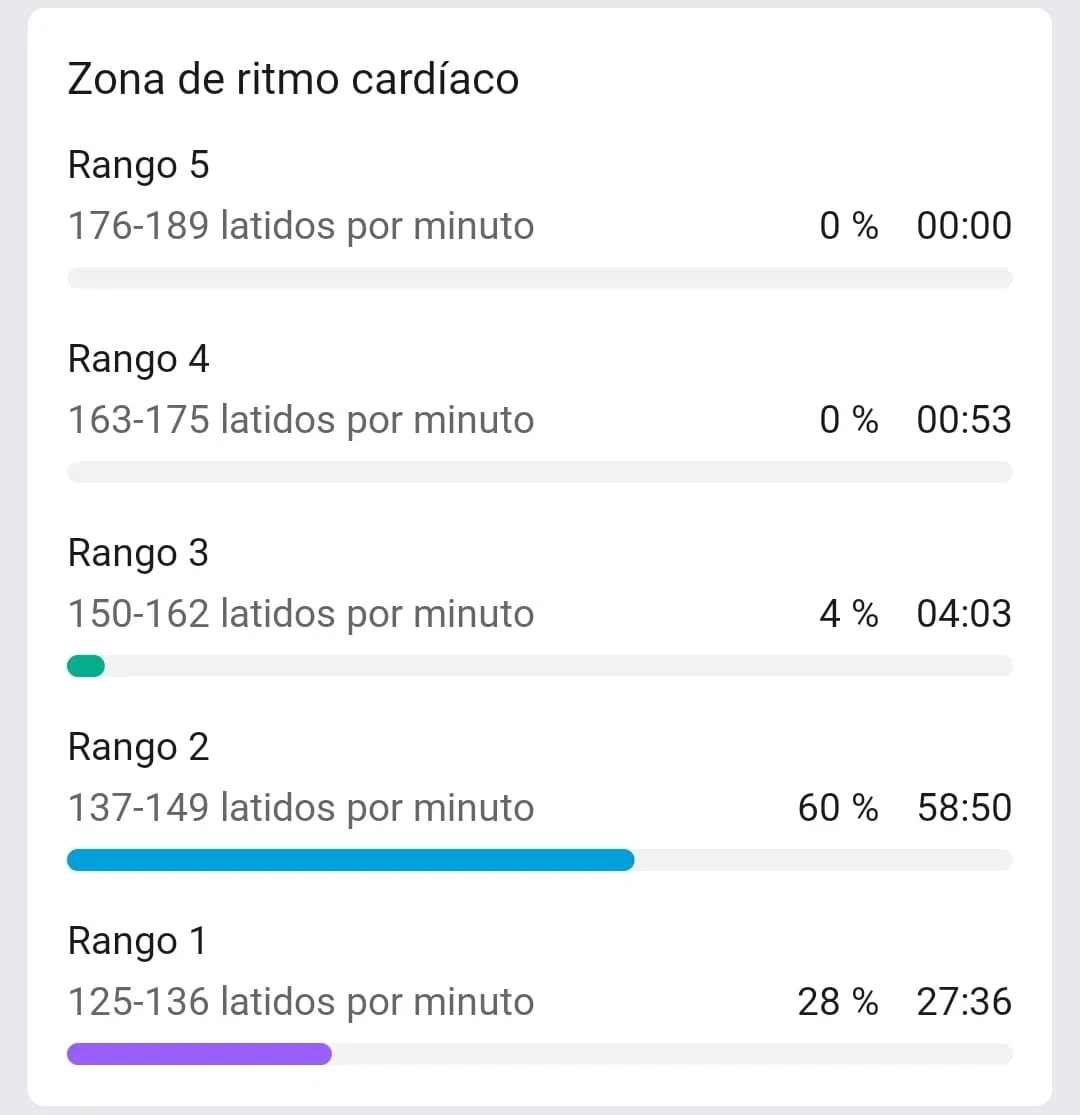
Task: Click the 125-136 latidos por minuto text
Action: pos(301,1002)
